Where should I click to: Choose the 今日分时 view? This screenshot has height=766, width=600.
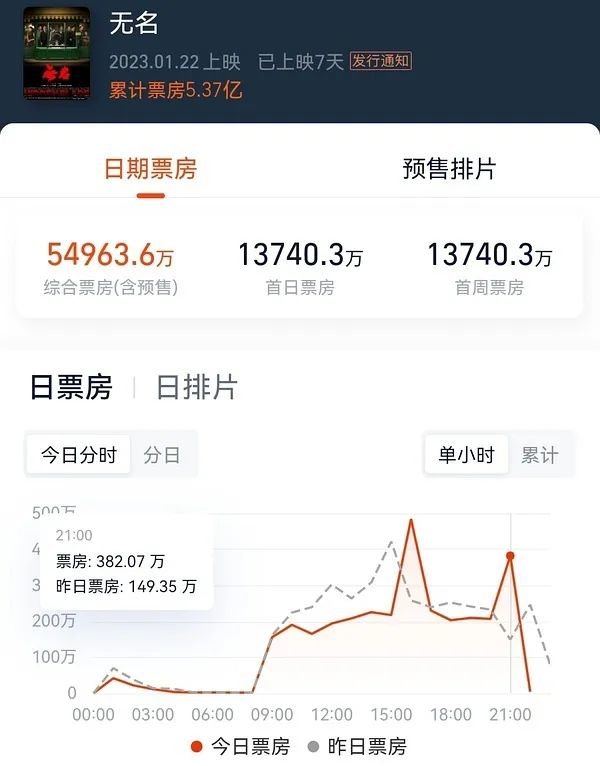(78, 455)
